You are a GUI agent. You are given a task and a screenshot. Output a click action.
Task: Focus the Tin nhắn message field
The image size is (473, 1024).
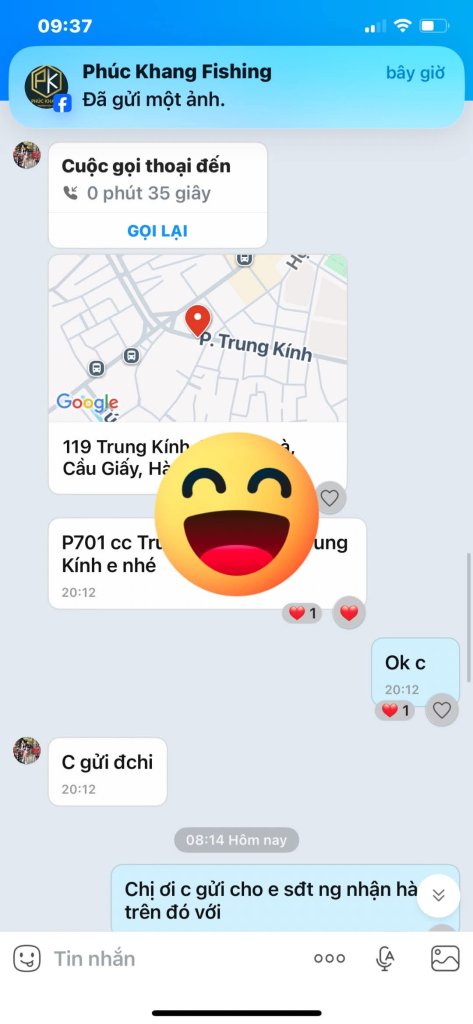[x=176, y=958]
